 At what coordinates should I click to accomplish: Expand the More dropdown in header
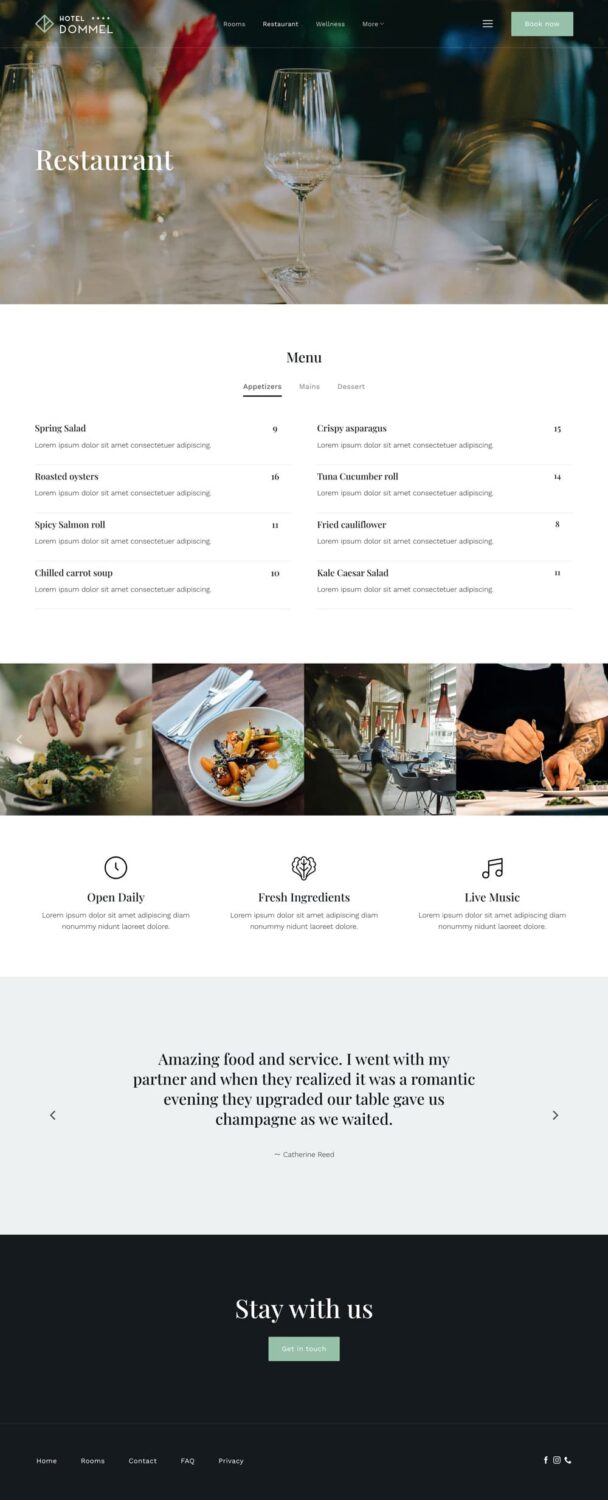(x=372, y=24)
